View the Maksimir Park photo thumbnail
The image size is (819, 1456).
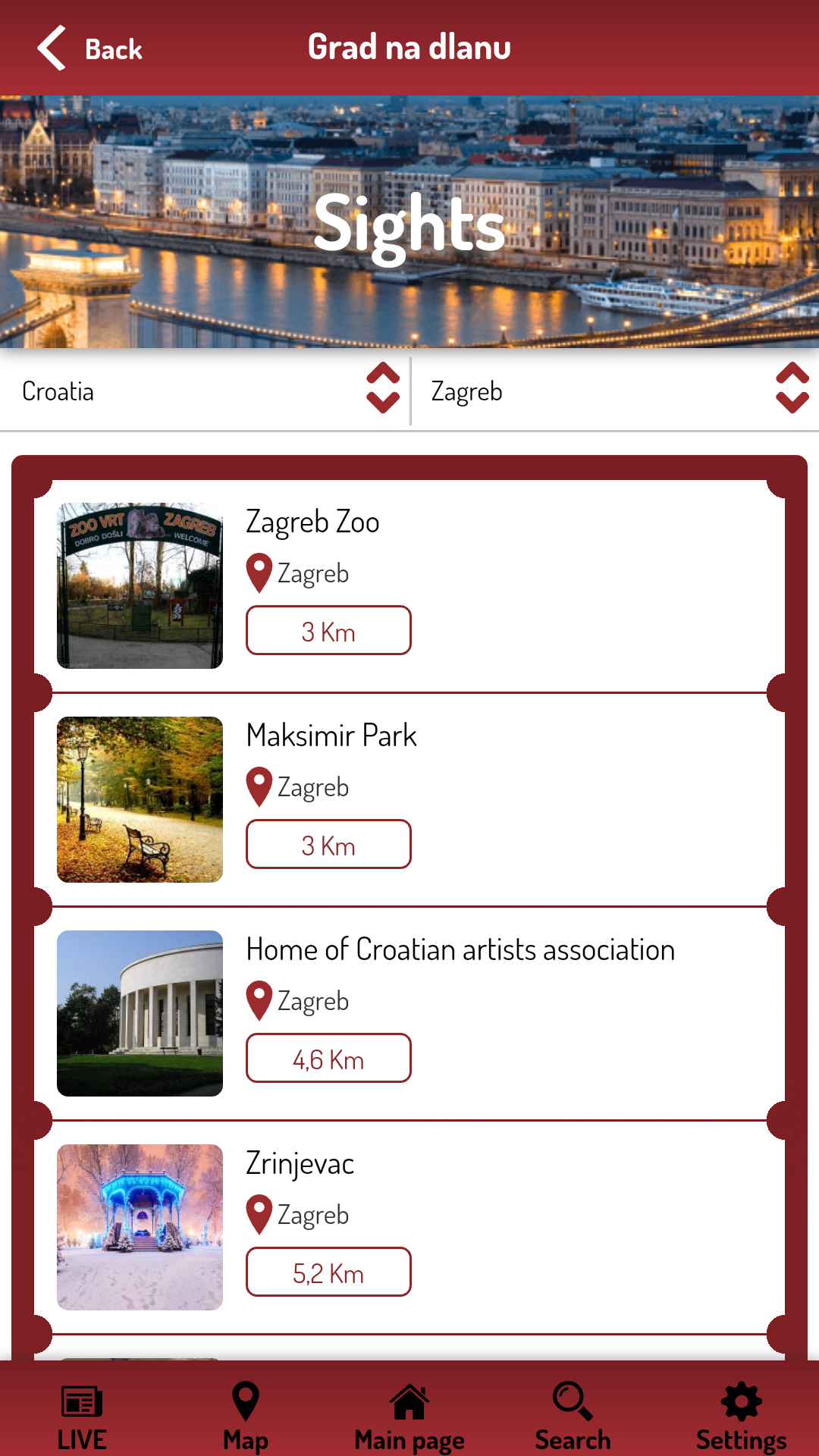pos(140,799)
